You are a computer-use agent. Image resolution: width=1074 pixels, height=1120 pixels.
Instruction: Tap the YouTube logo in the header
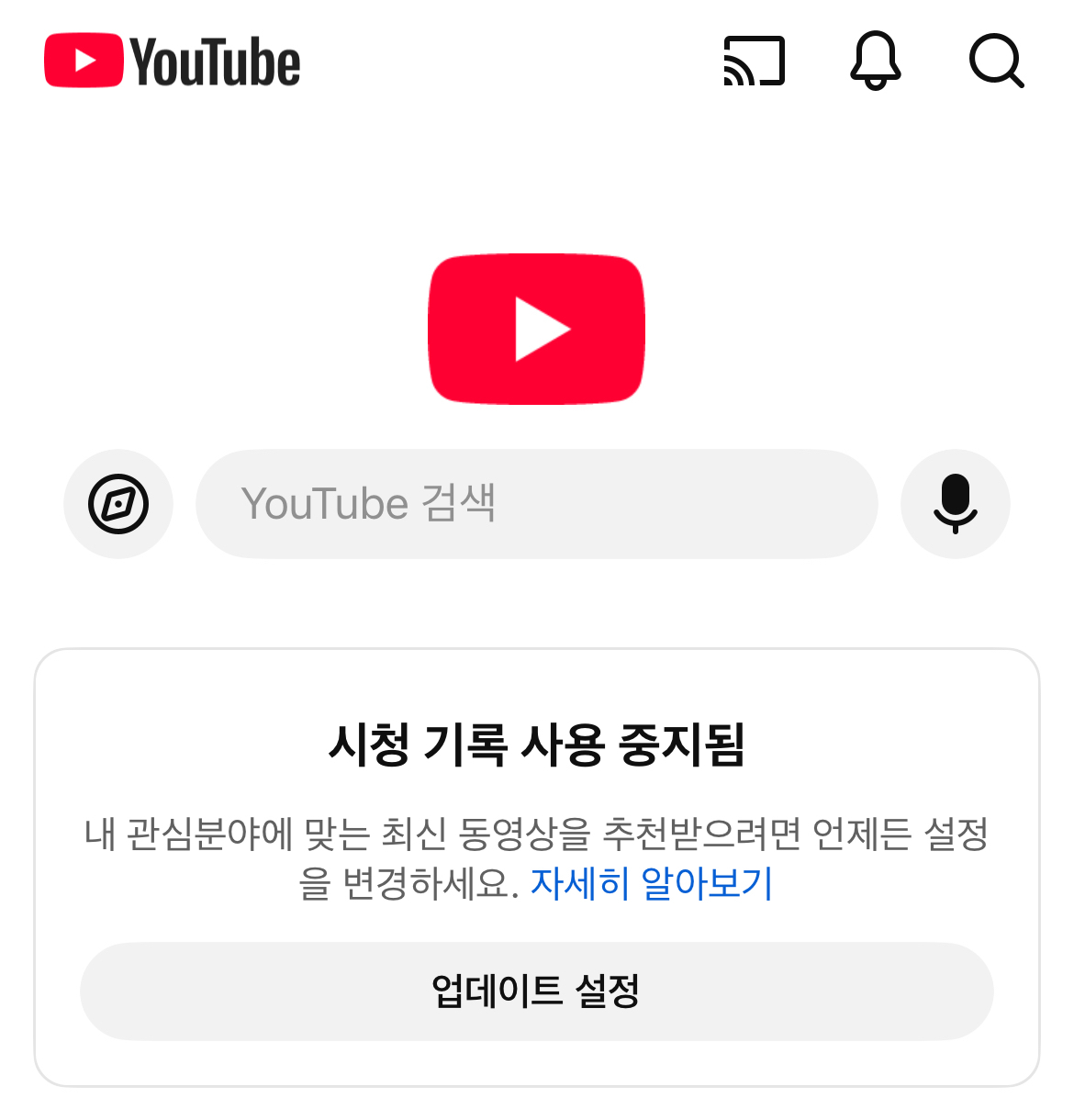[173, 62]
